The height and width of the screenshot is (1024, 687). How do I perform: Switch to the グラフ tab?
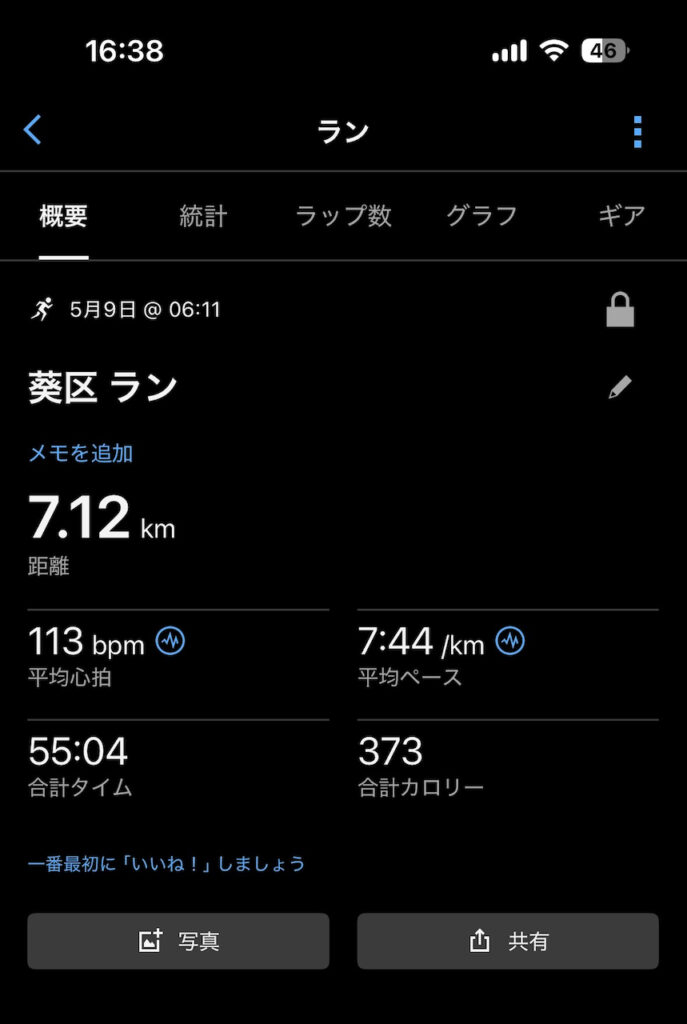click(x=481, y=216)
